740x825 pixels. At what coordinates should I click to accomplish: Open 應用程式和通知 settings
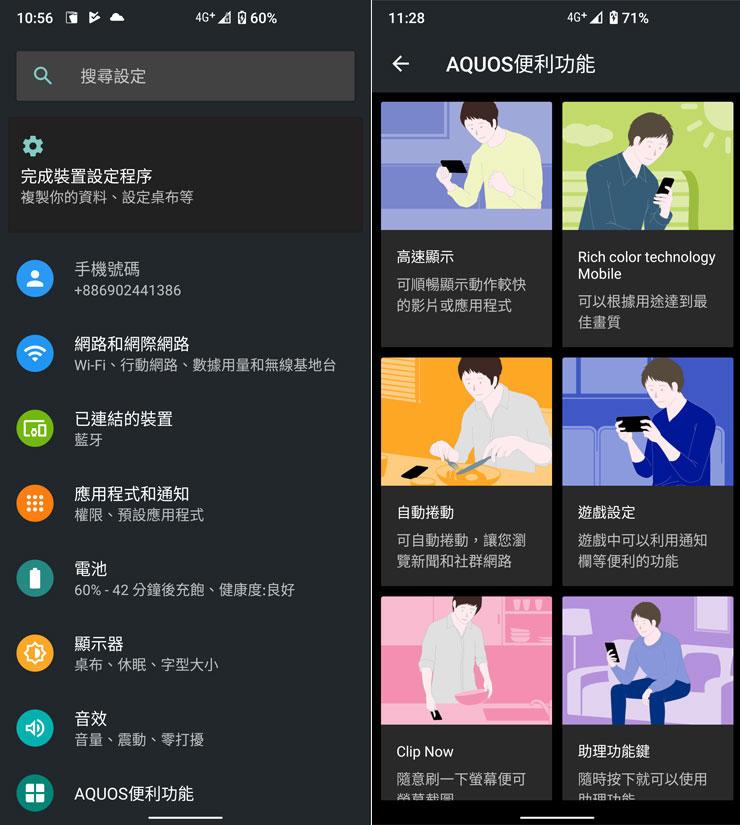[x=185, y=504]
